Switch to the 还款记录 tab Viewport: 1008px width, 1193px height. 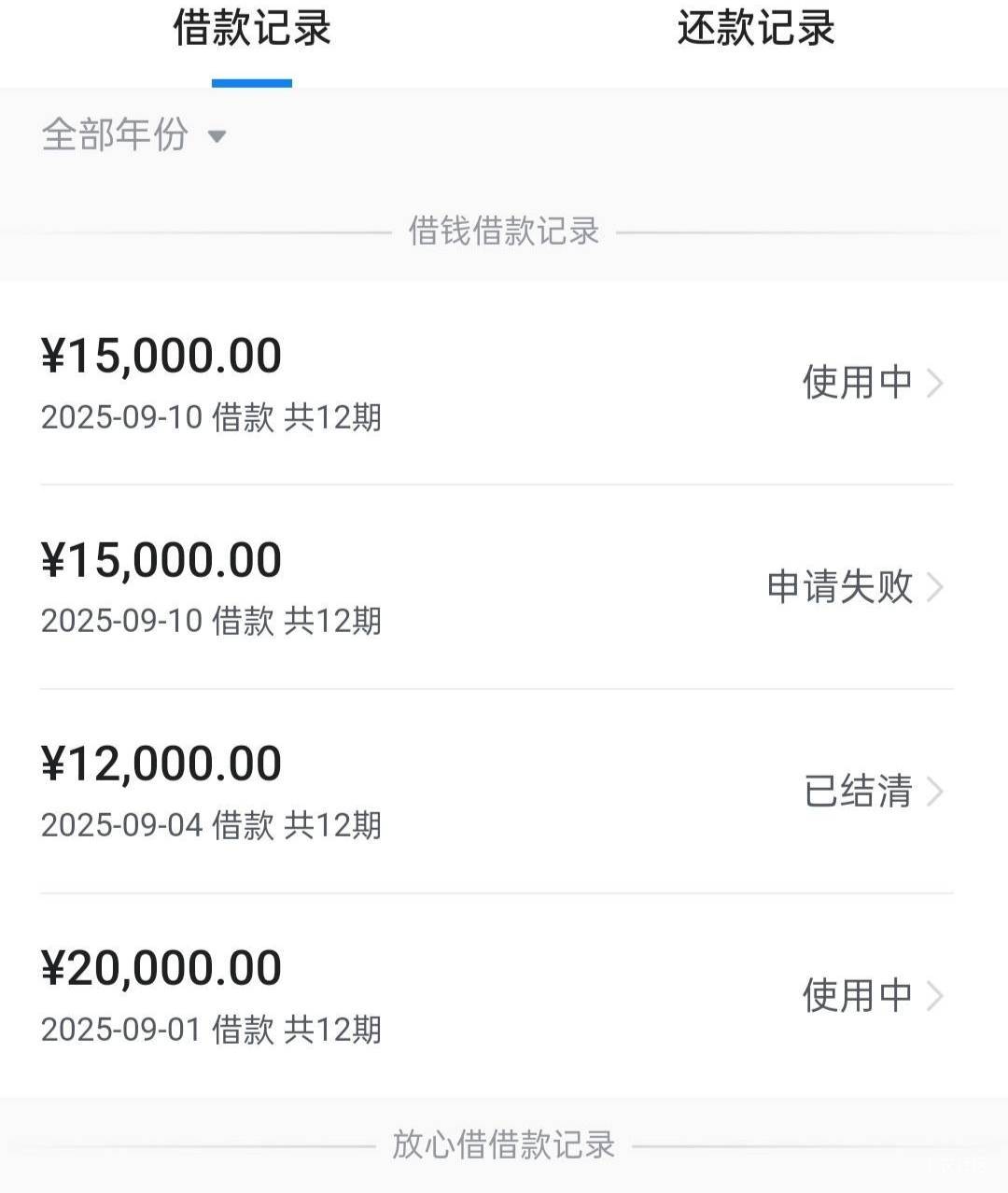coord(755,30)
